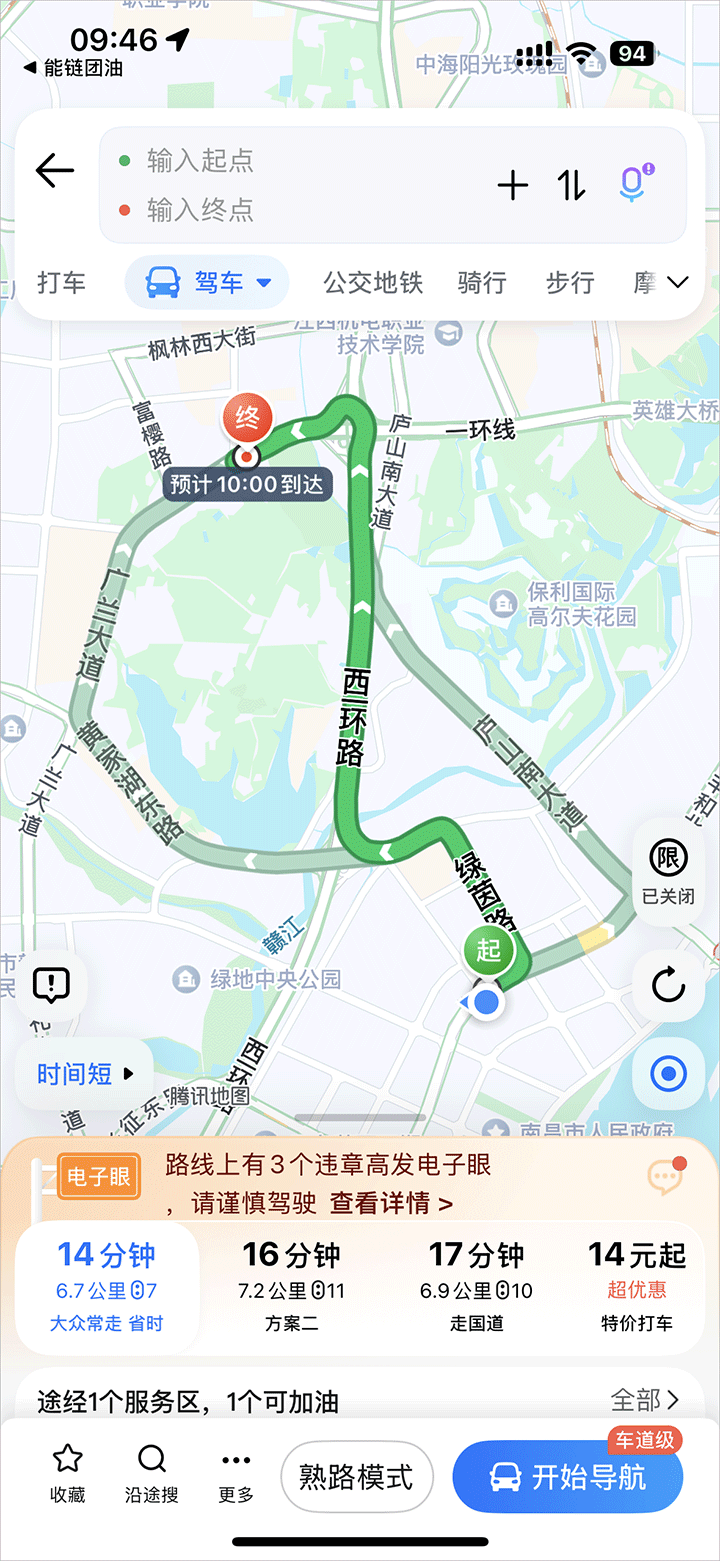Tap 开始导航 to start navigation
Image resolution: width=720 pixels, height=1561 pixels.
coord(567,1477)
